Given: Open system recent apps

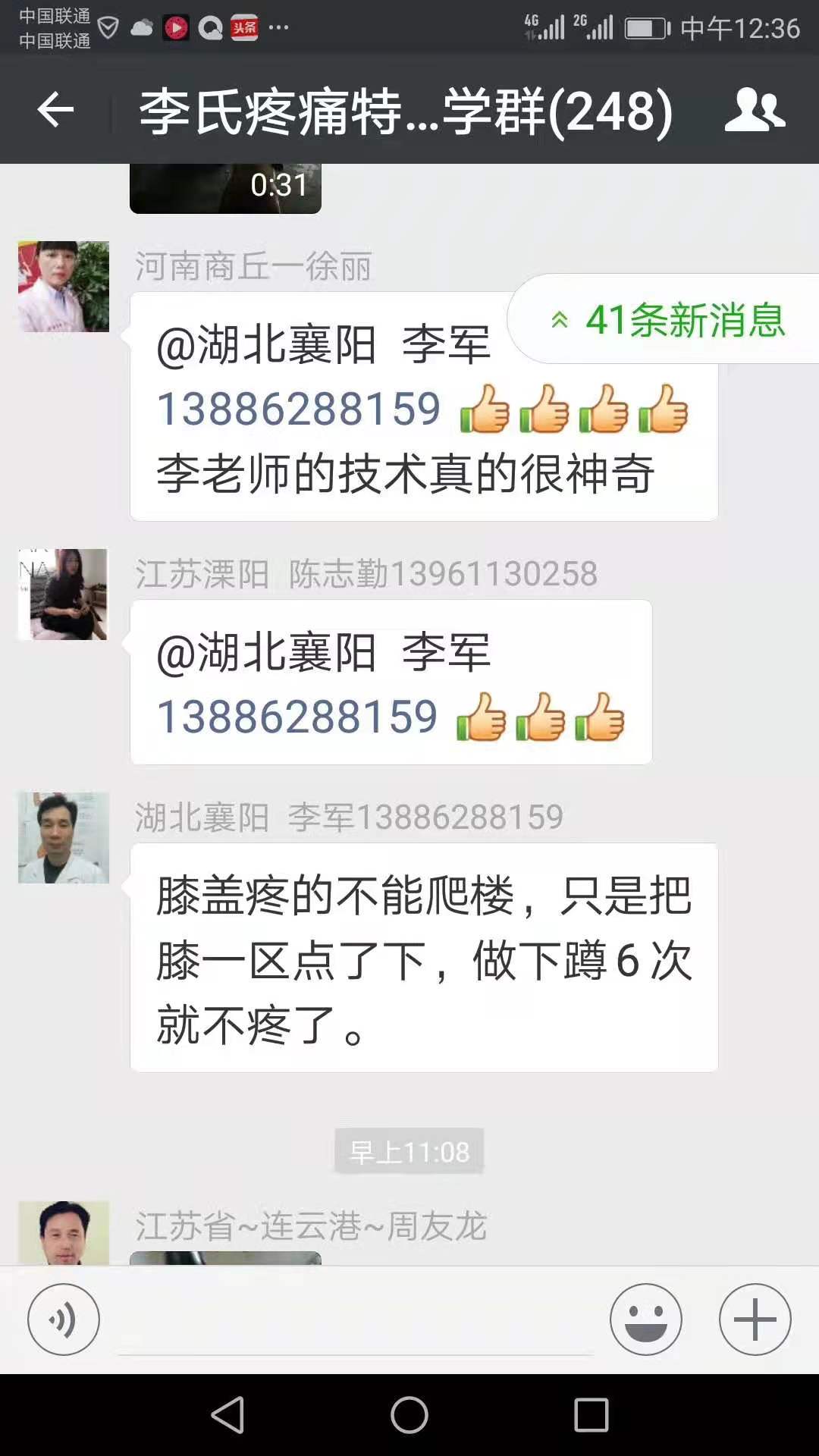Looking at the screenshot, I should coord(591,1415).
